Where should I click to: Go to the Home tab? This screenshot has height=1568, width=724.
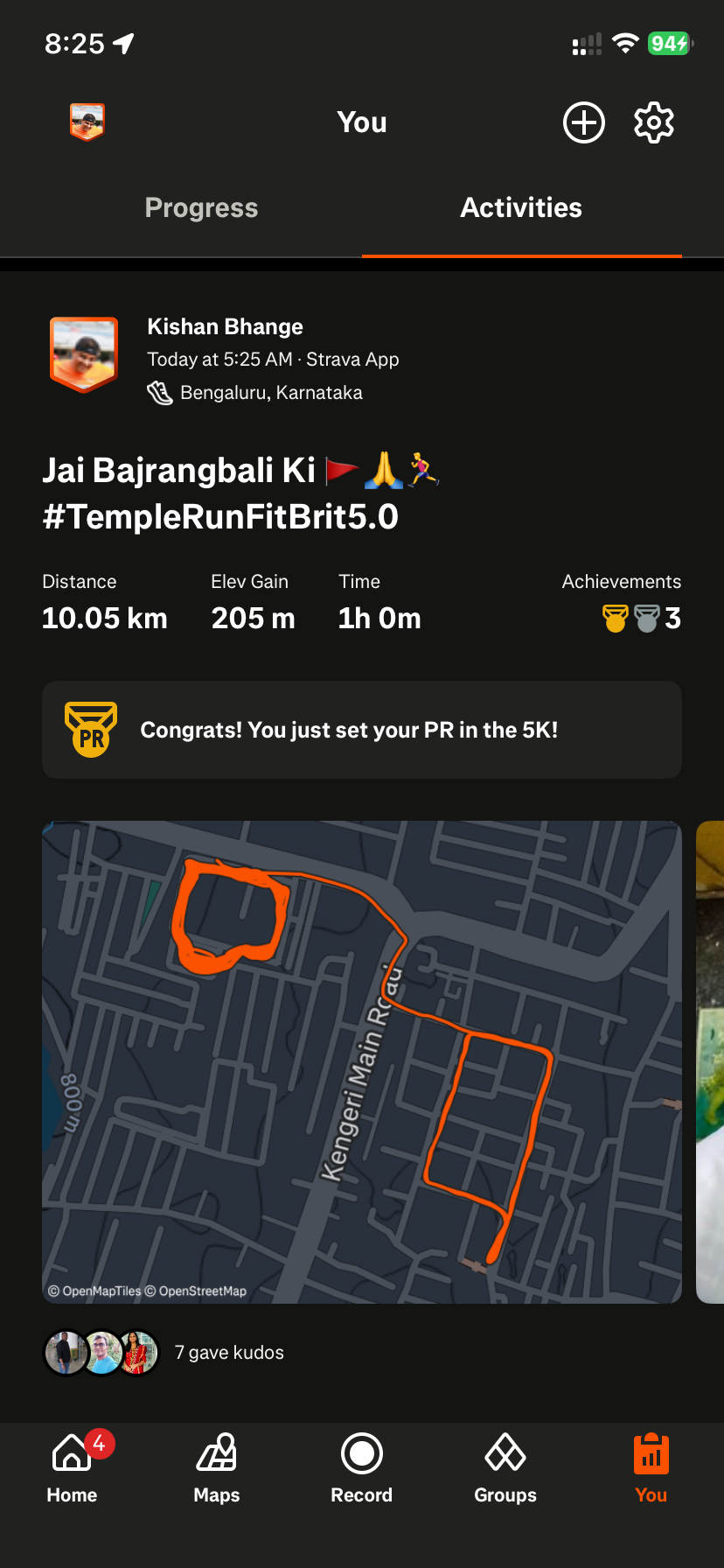click(x=72, y=1468)
